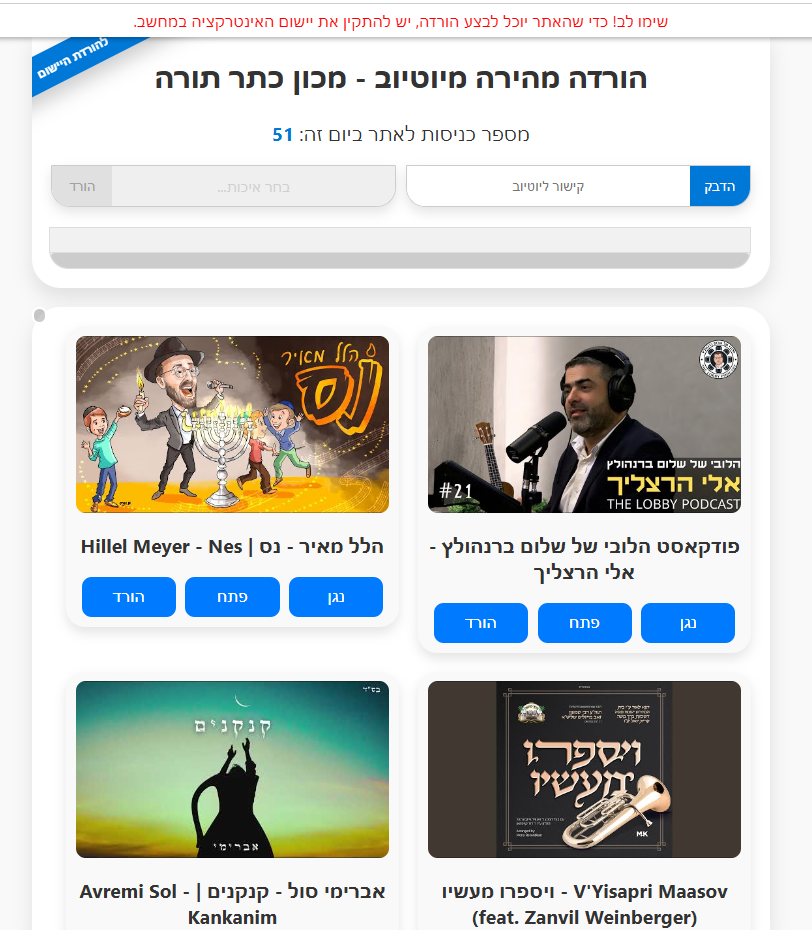
Task: Download Hillel Meyer - Nes (הורד)
Action: click(128, 597)
